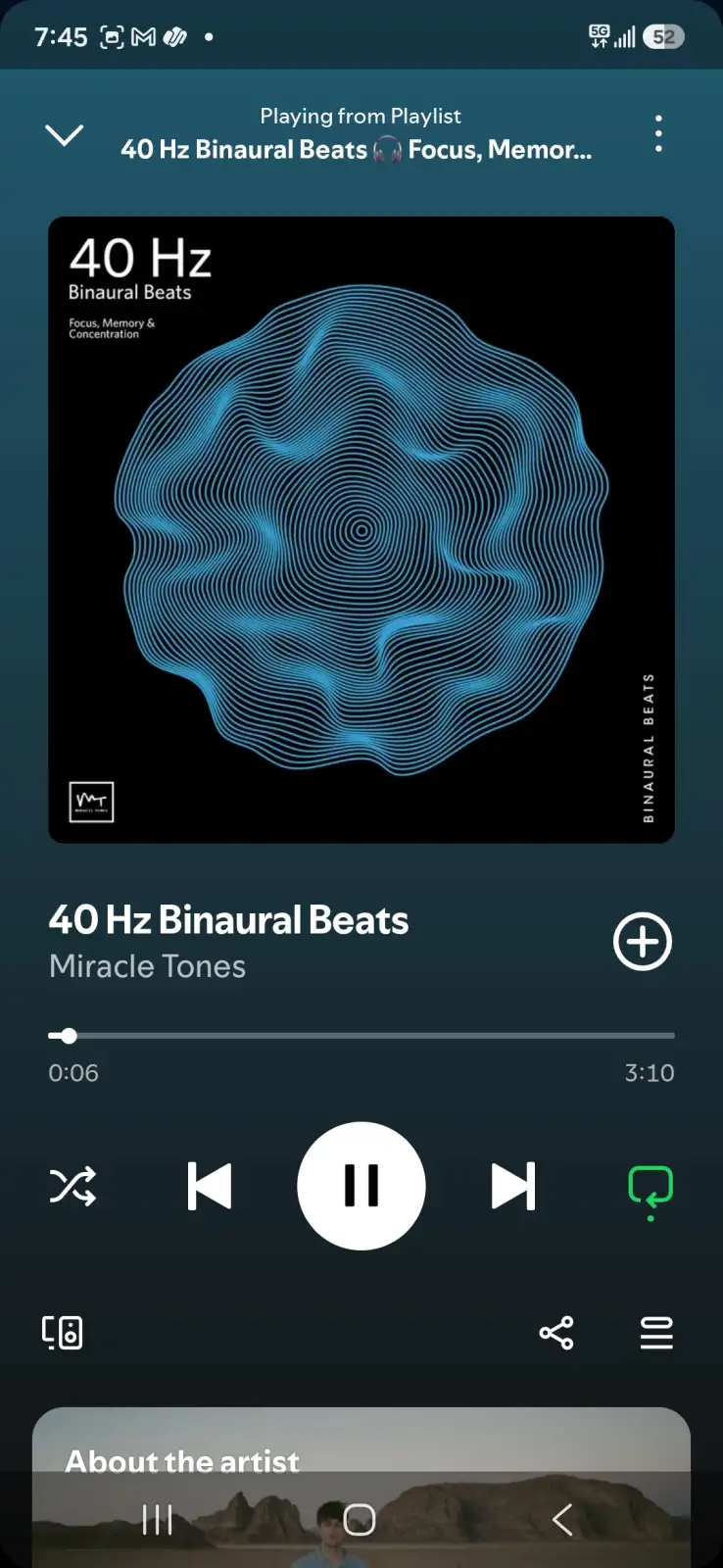Go to the system home screen
The image size is (723, 1568).
[x=360, y=1520]
